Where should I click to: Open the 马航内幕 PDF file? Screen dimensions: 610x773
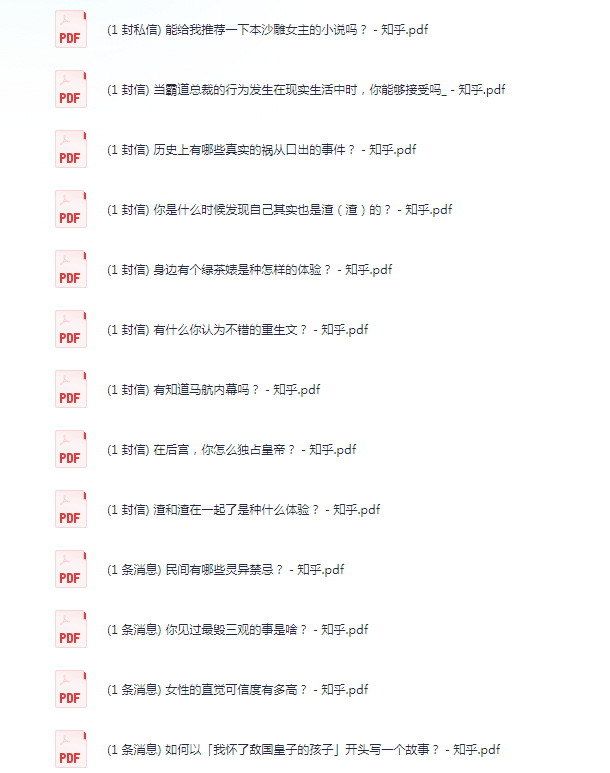(214, 390)
